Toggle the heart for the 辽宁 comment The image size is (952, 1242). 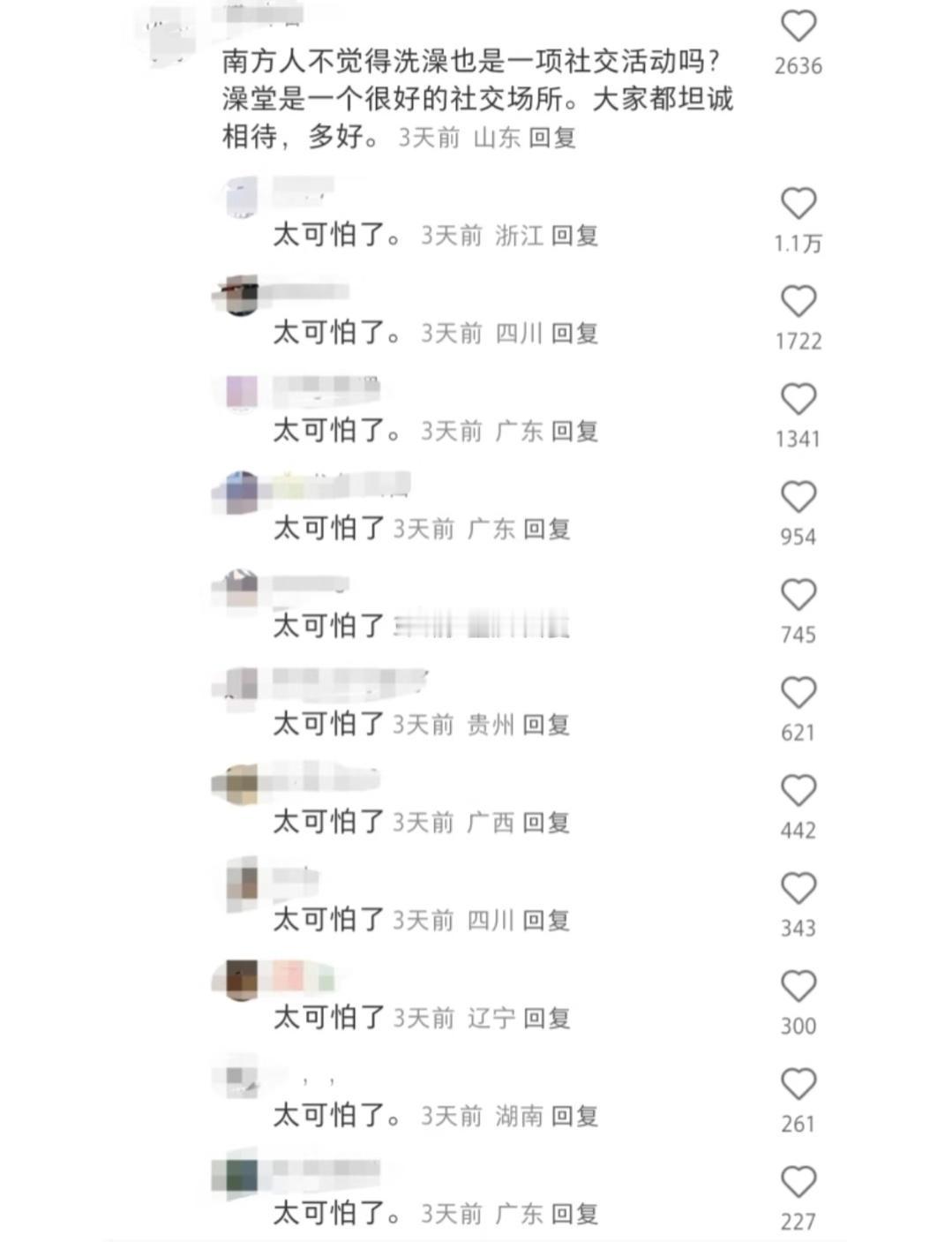798,986
